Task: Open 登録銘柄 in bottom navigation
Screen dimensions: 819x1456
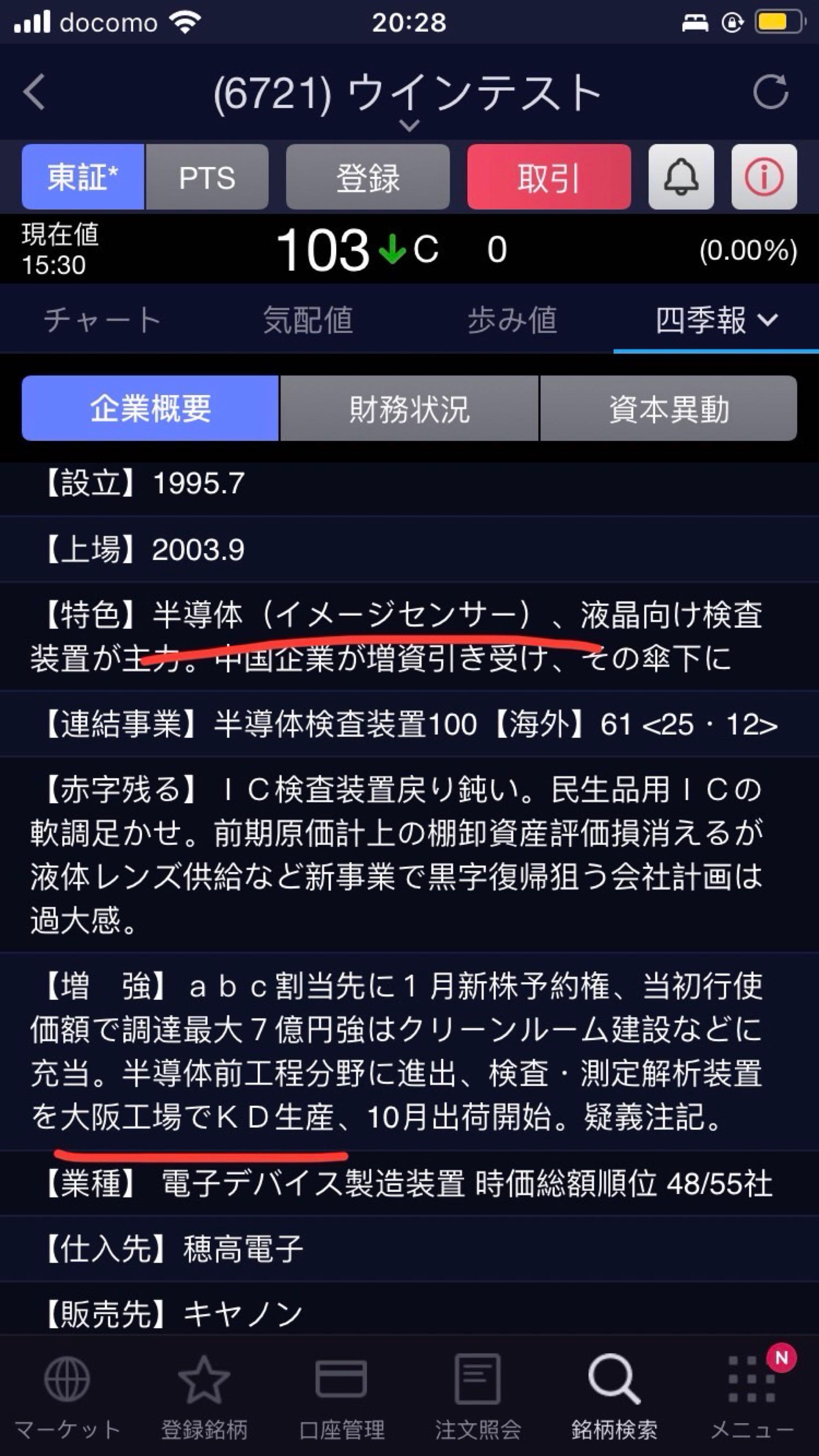Action: coord(204,1396)
